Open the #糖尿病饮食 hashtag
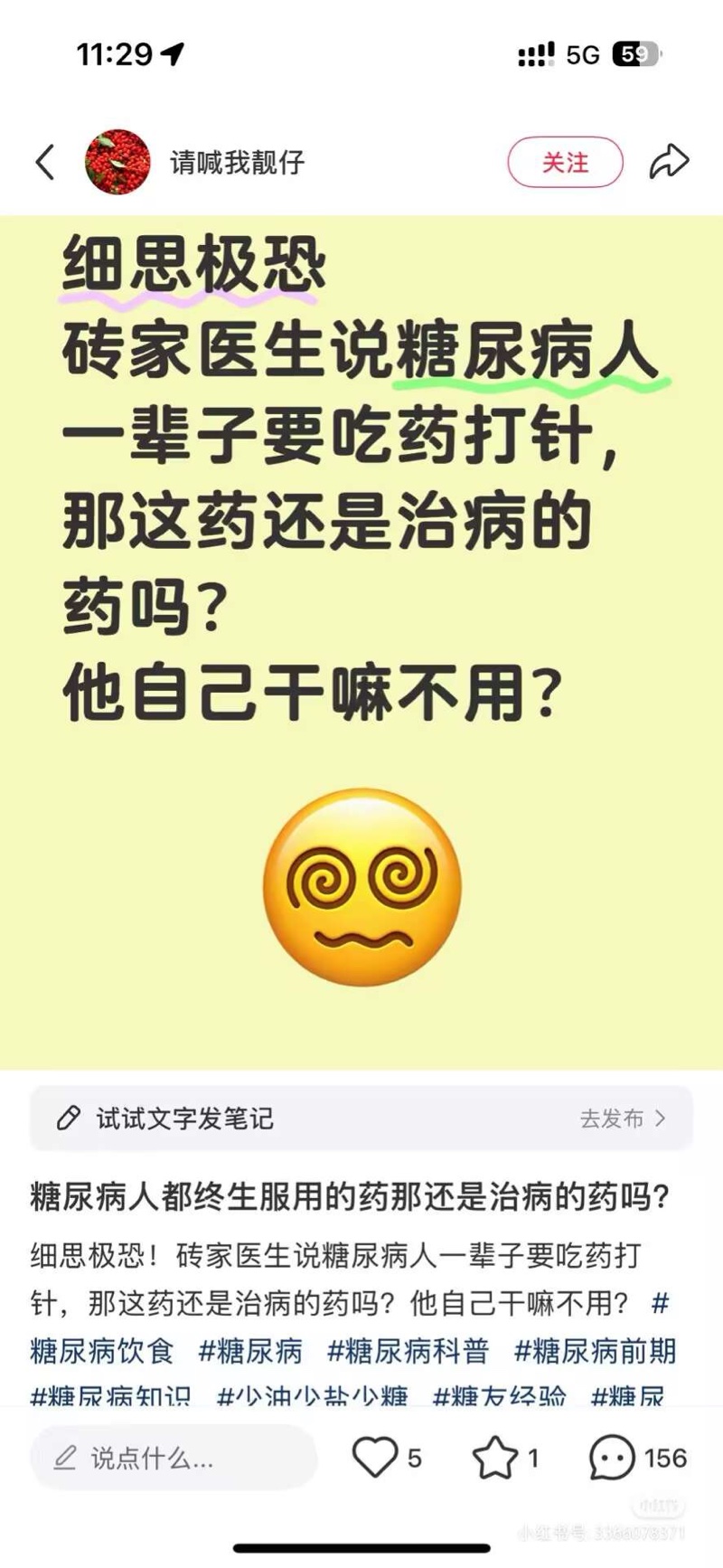 tap(101, 1351)
